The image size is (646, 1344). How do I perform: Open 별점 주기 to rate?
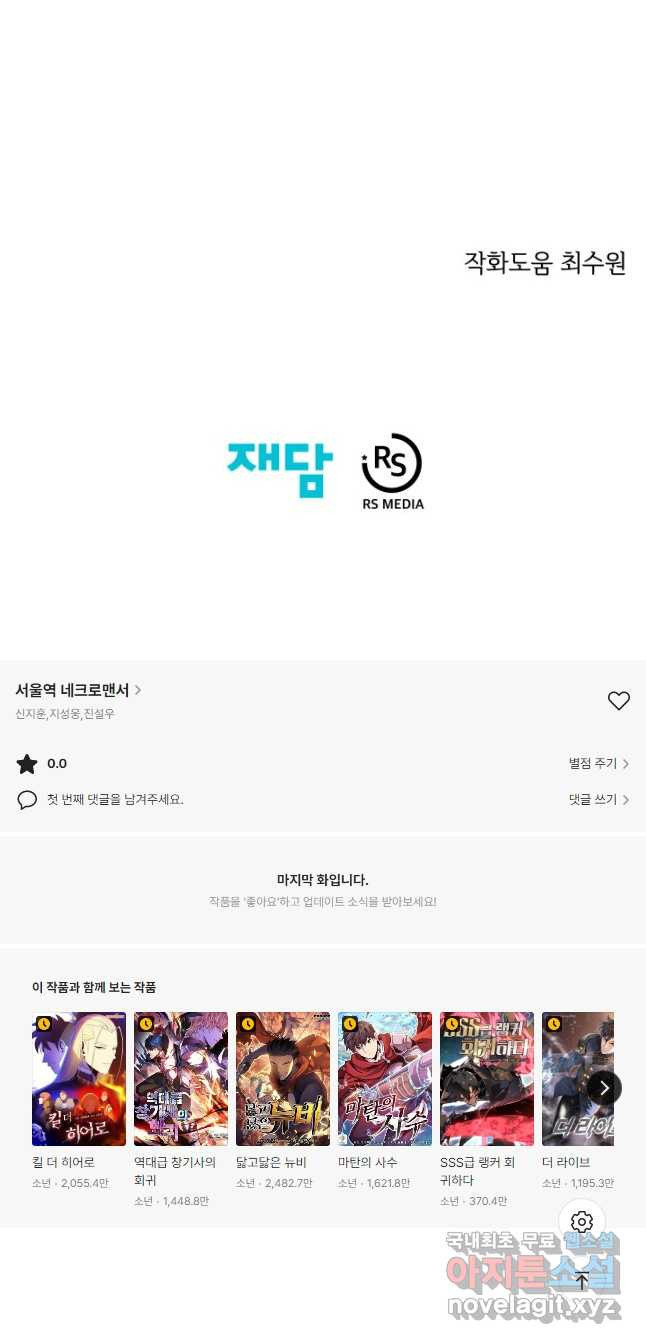(x=599, y=764)
